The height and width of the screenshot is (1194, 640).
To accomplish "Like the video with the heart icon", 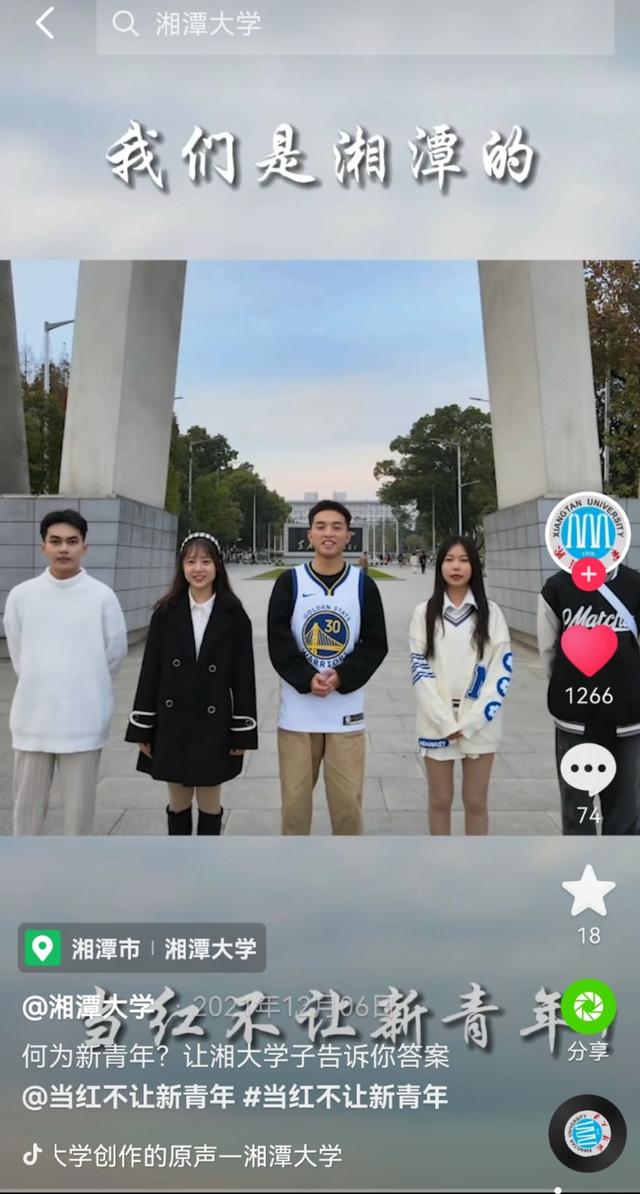I will pos(588,649).
